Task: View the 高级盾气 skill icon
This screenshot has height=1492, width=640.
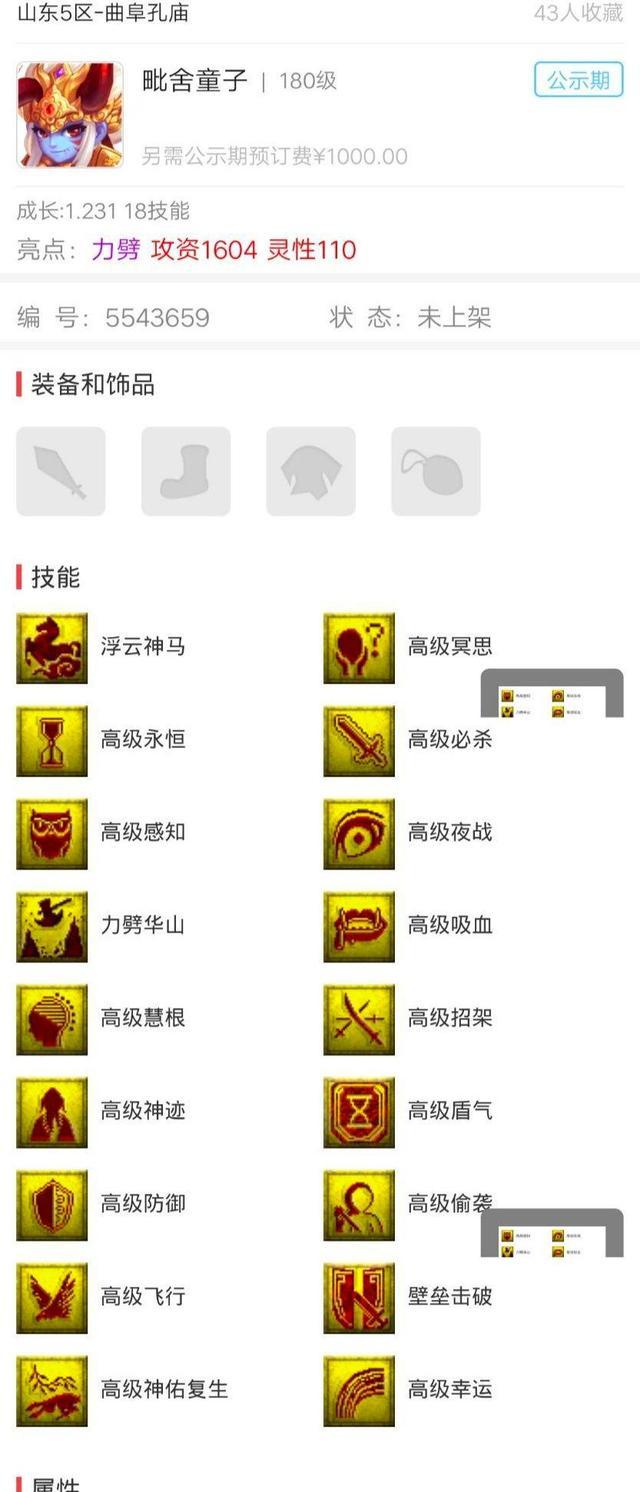Action: 359,1112
